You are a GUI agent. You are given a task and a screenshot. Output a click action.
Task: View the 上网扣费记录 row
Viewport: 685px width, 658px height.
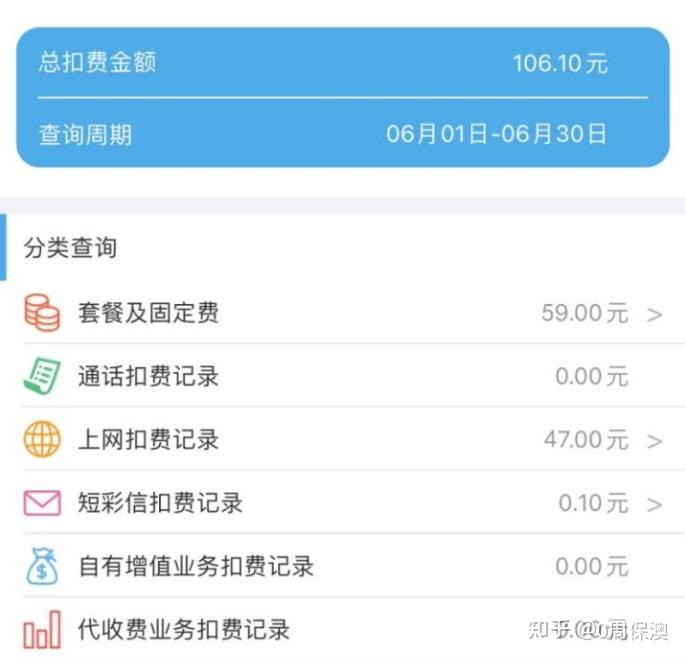click(x=342, y=440)
